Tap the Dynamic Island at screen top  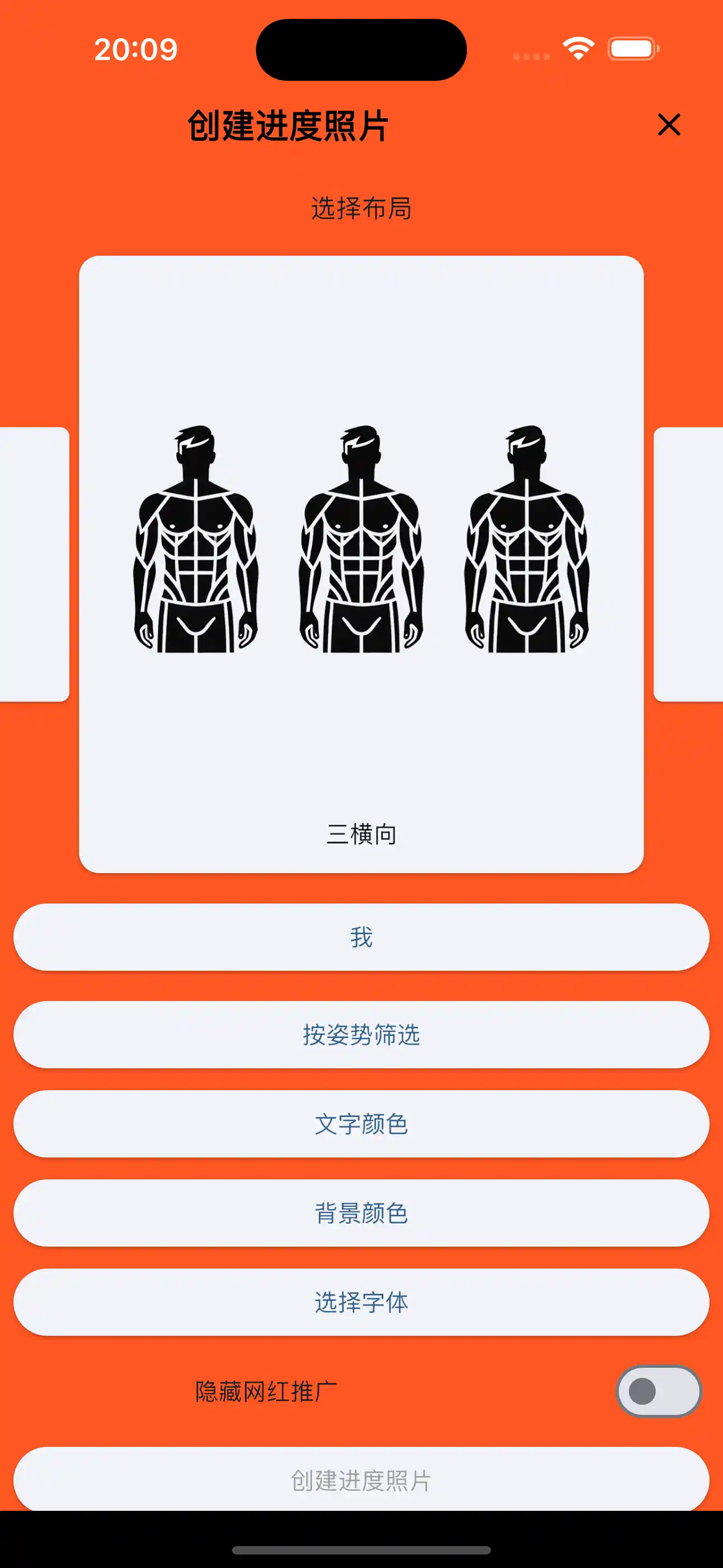point(361,50)
